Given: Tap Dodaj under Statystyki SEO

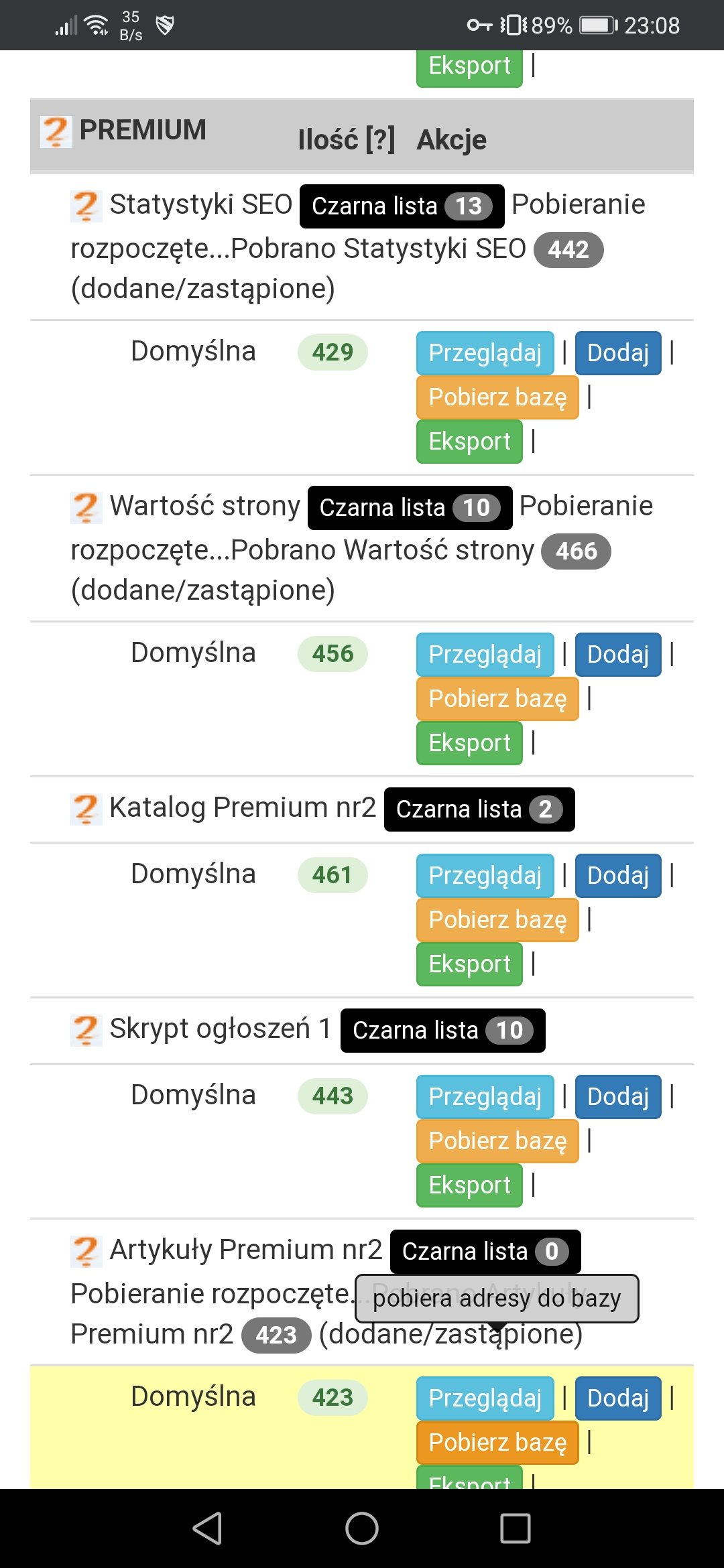Looking at the screenshot, I should [x=617, y=353].
